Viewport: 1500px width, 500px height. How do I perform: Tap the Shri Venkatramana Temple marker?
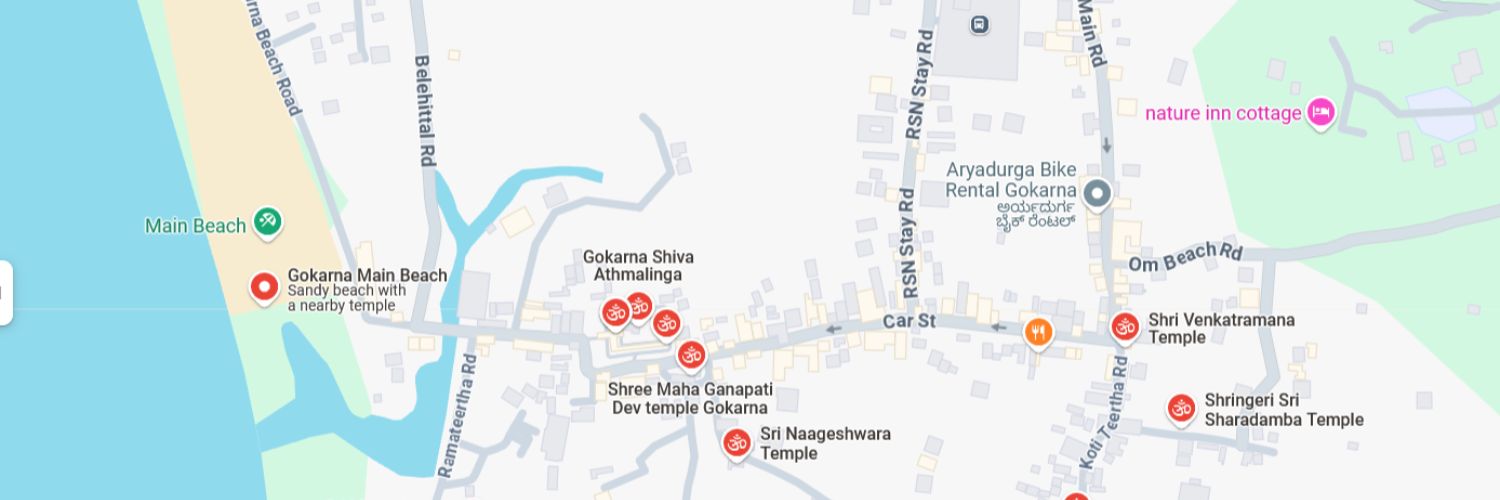(1125, 326)
